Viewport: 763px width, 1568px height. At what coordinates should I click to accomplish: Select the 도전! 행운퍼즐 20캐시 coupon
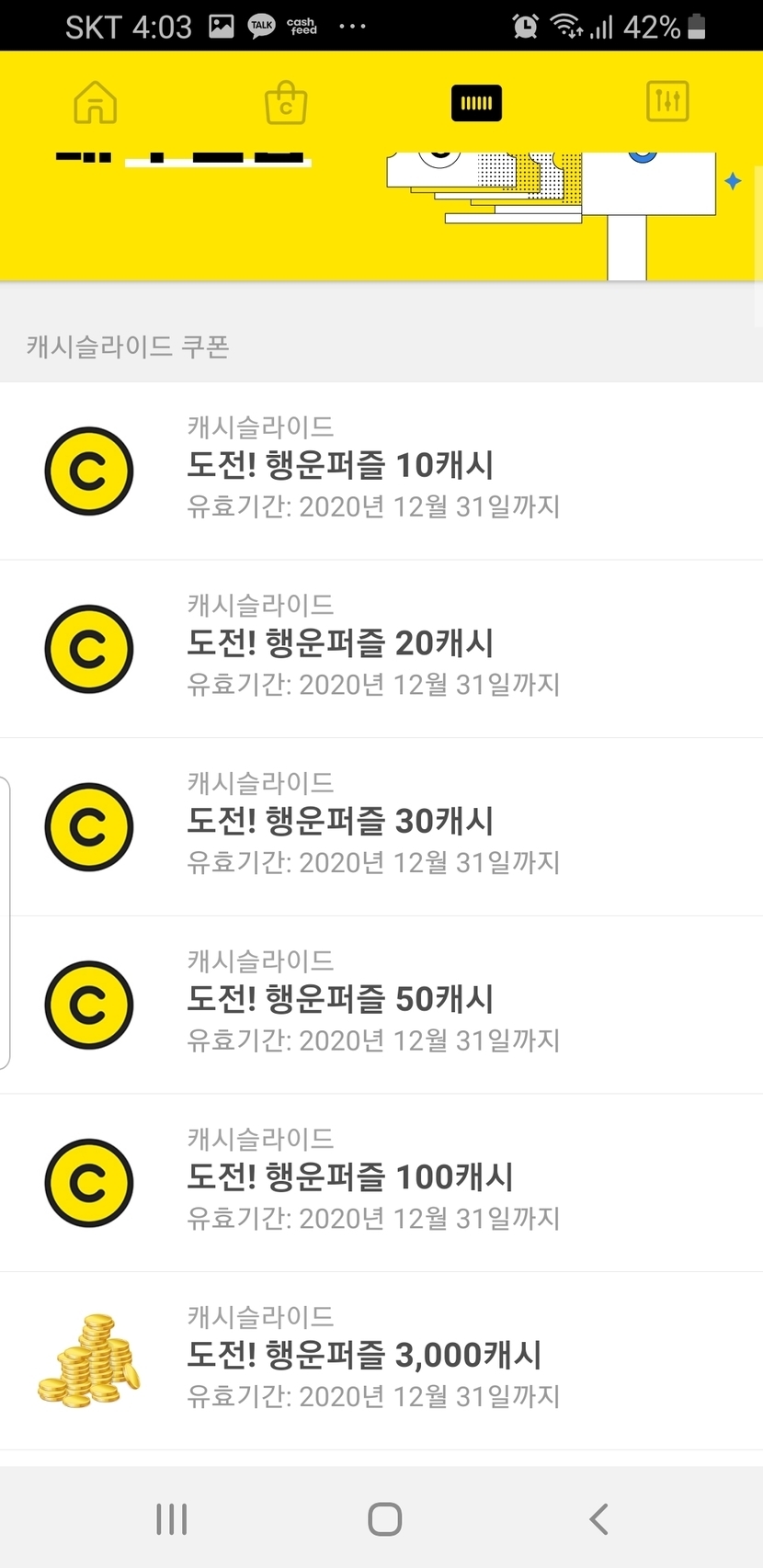point(381,648)
